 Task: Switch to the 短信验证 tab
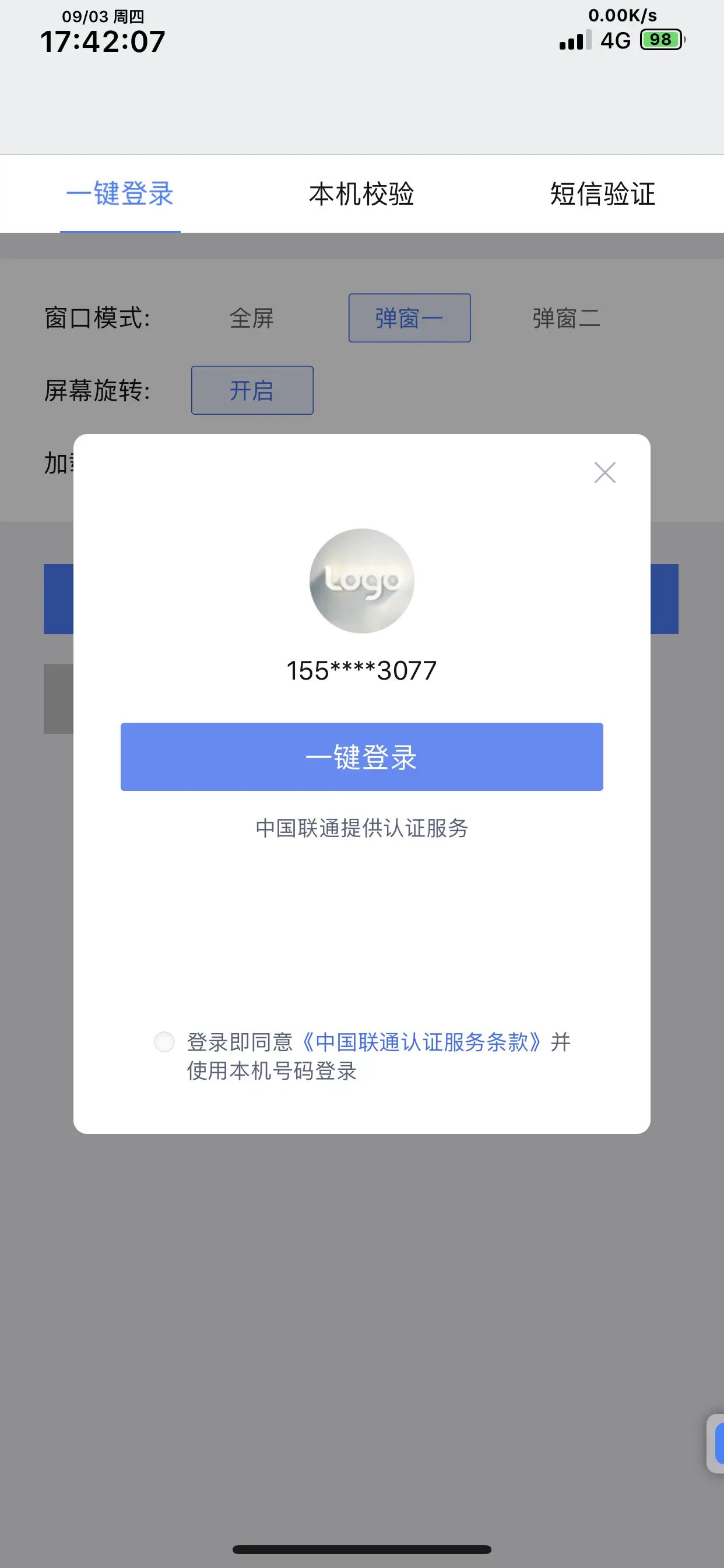602,194
